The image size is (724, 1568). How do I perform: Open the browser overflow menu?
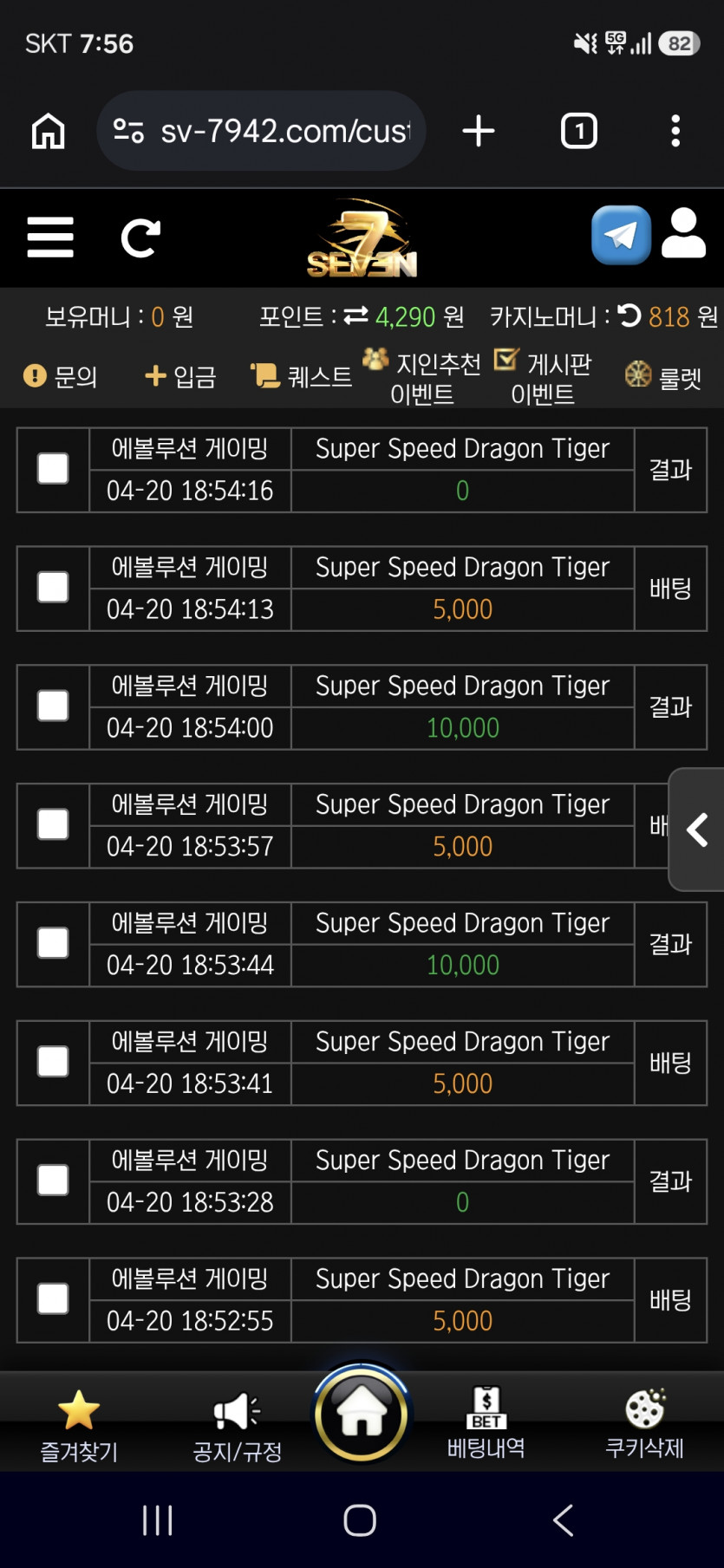[675, 132]
